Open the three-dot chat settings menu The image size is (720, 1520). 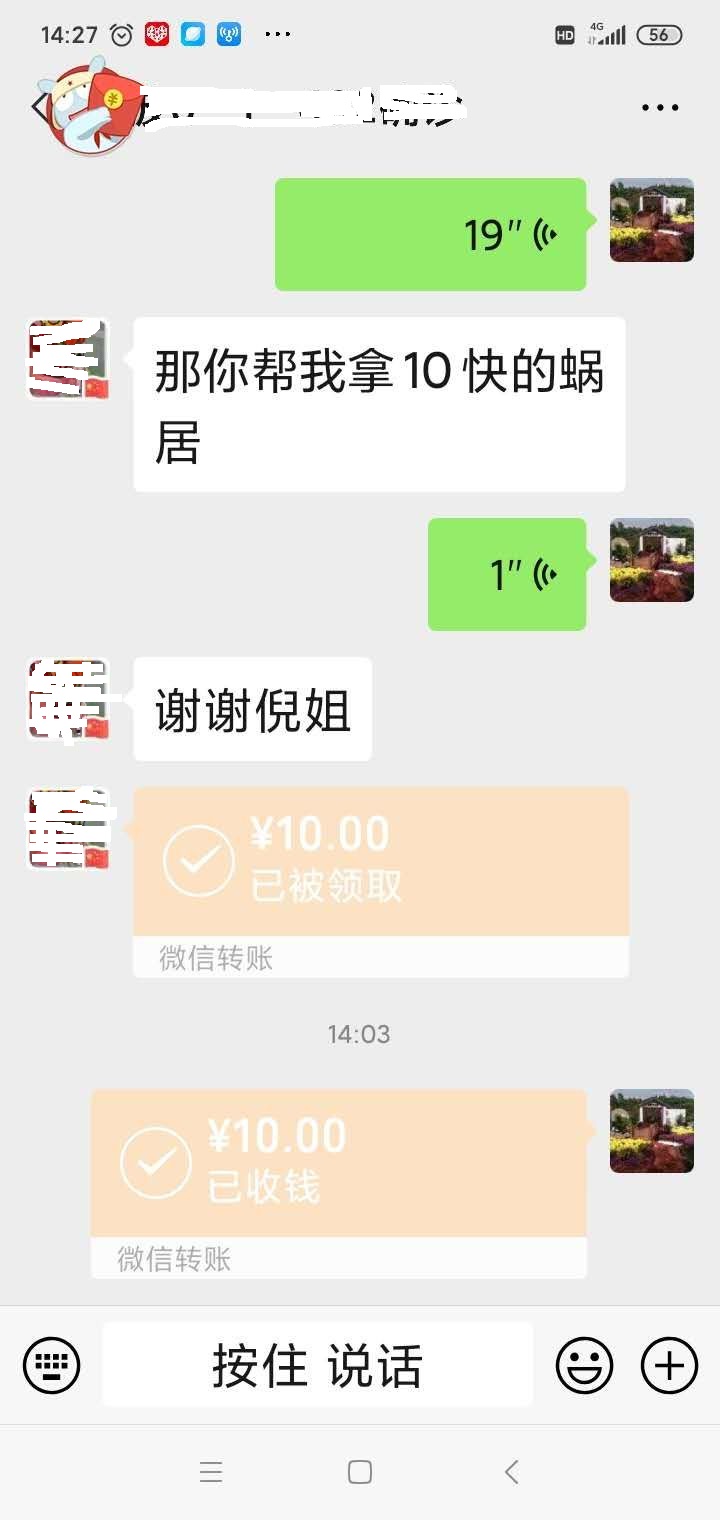(x=659, y=107)
